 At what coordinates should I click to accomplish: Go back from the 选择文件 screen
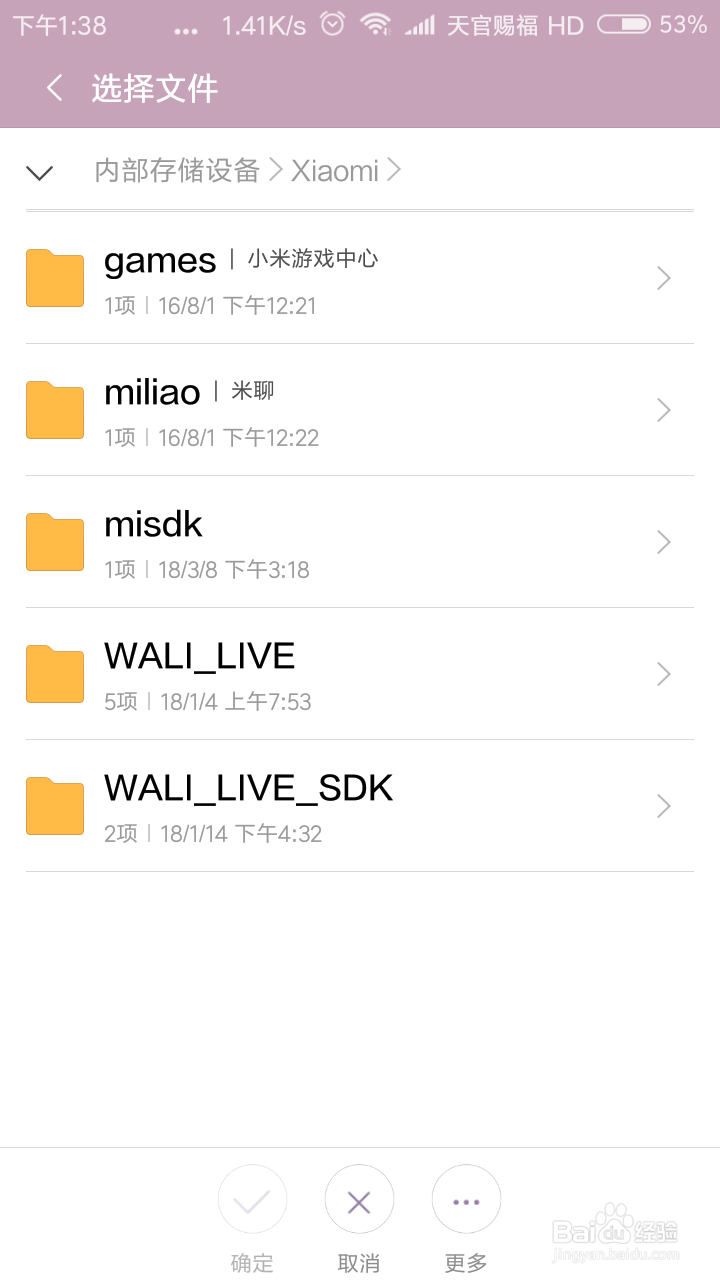click(54, 88)
